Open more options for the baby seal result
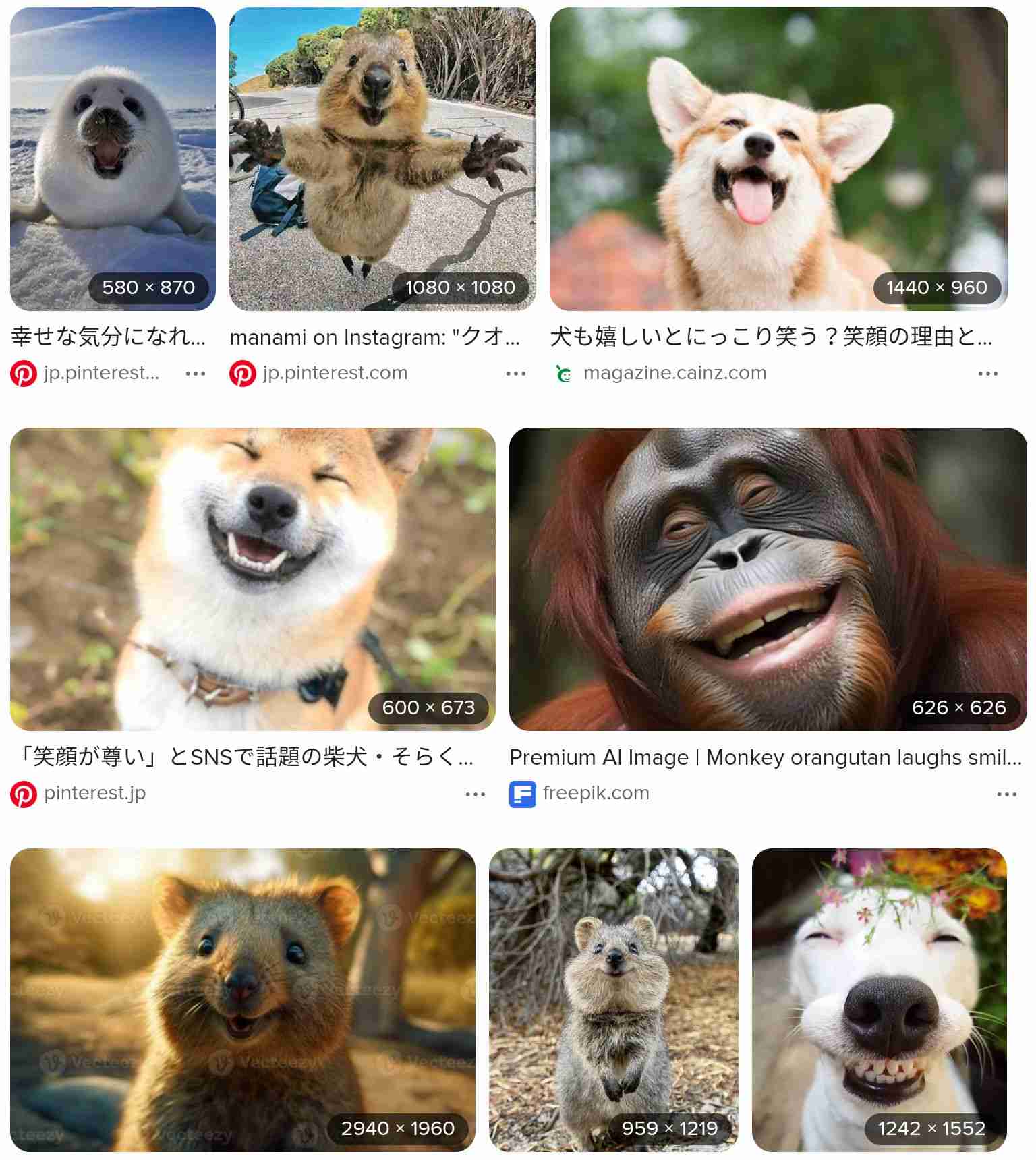 point(196,374)
